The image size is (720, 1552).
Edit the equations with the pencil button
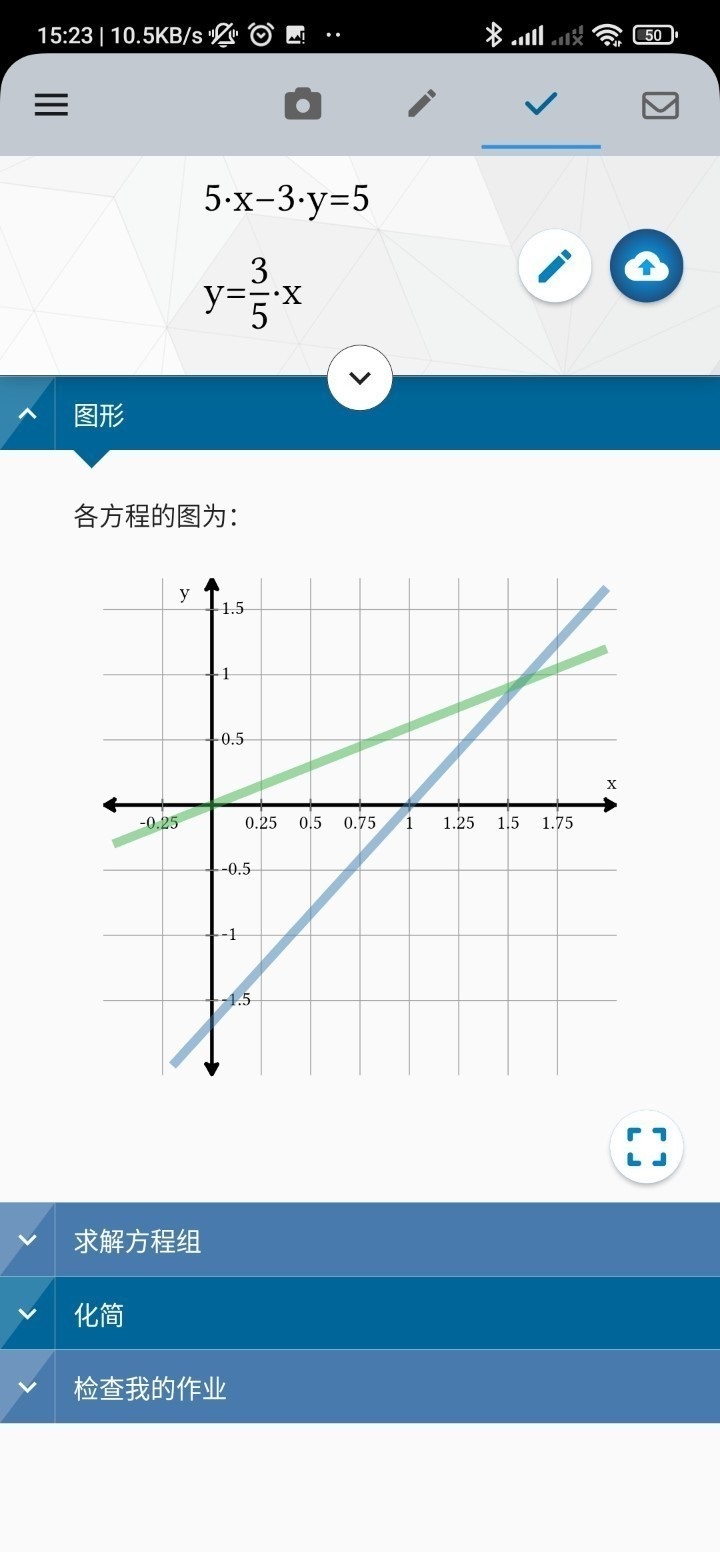click(555, 267)
